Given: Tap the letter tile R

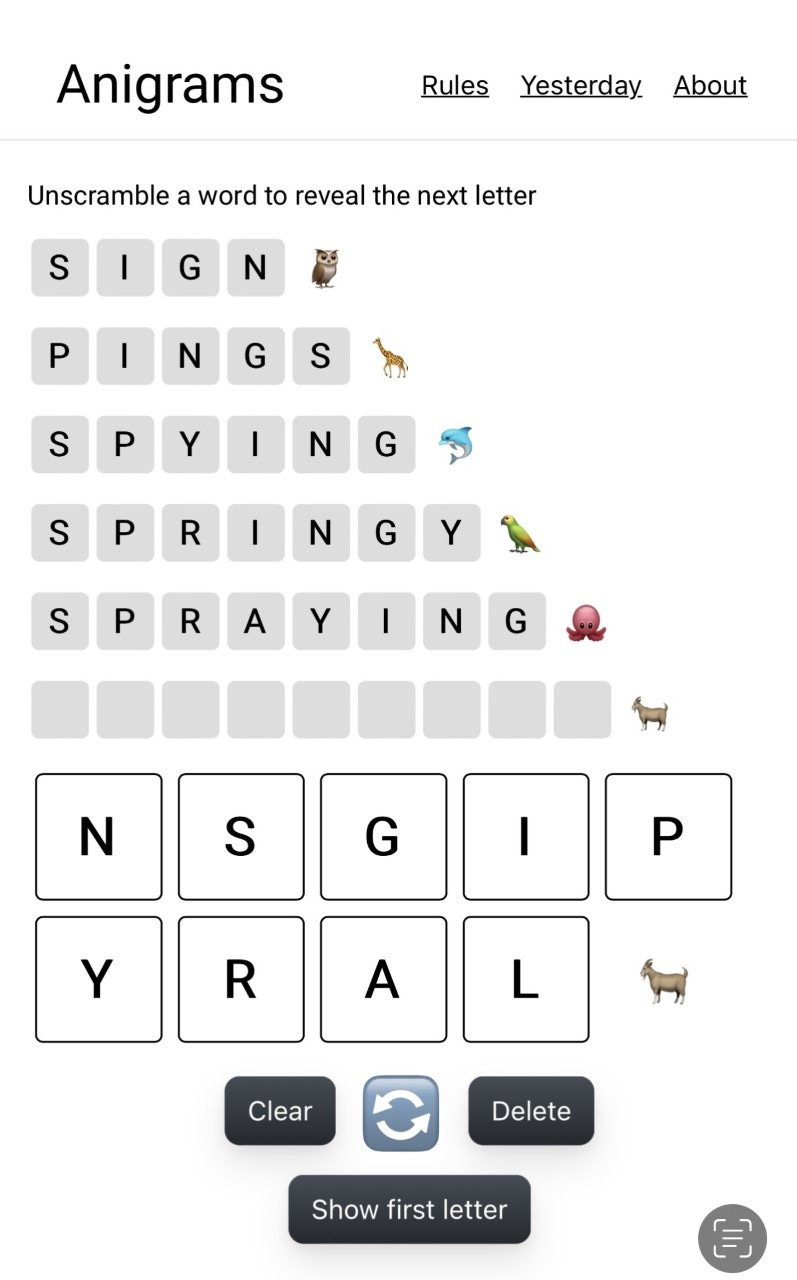Looking at the screenshot, I should (x=241, y=979).
